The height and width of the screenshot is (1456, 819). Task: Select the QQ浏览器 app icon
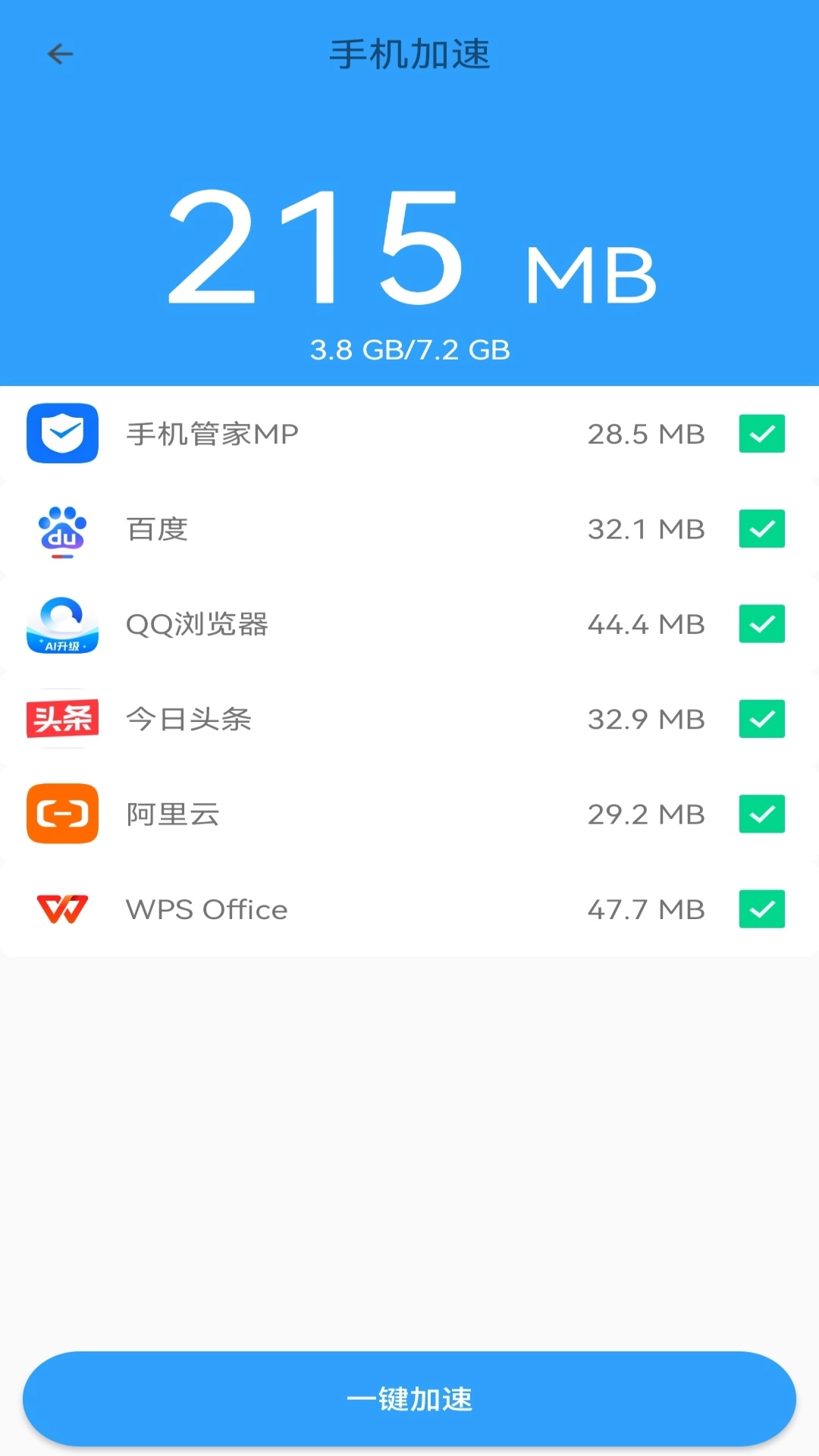[63, 624]
